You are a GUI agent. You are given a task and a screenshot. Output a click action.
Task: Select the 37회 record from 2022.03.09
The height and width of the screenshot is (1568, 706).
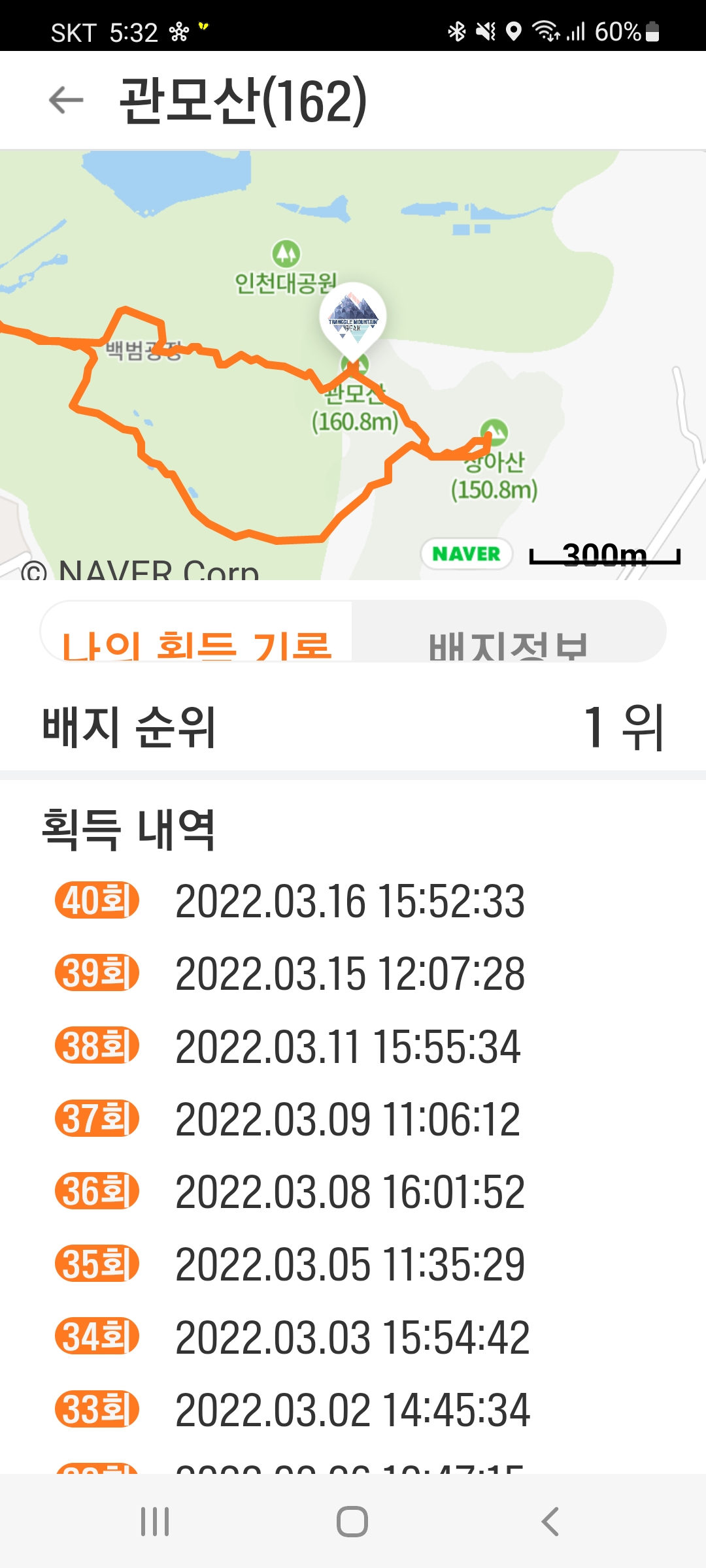[353, 1119]
